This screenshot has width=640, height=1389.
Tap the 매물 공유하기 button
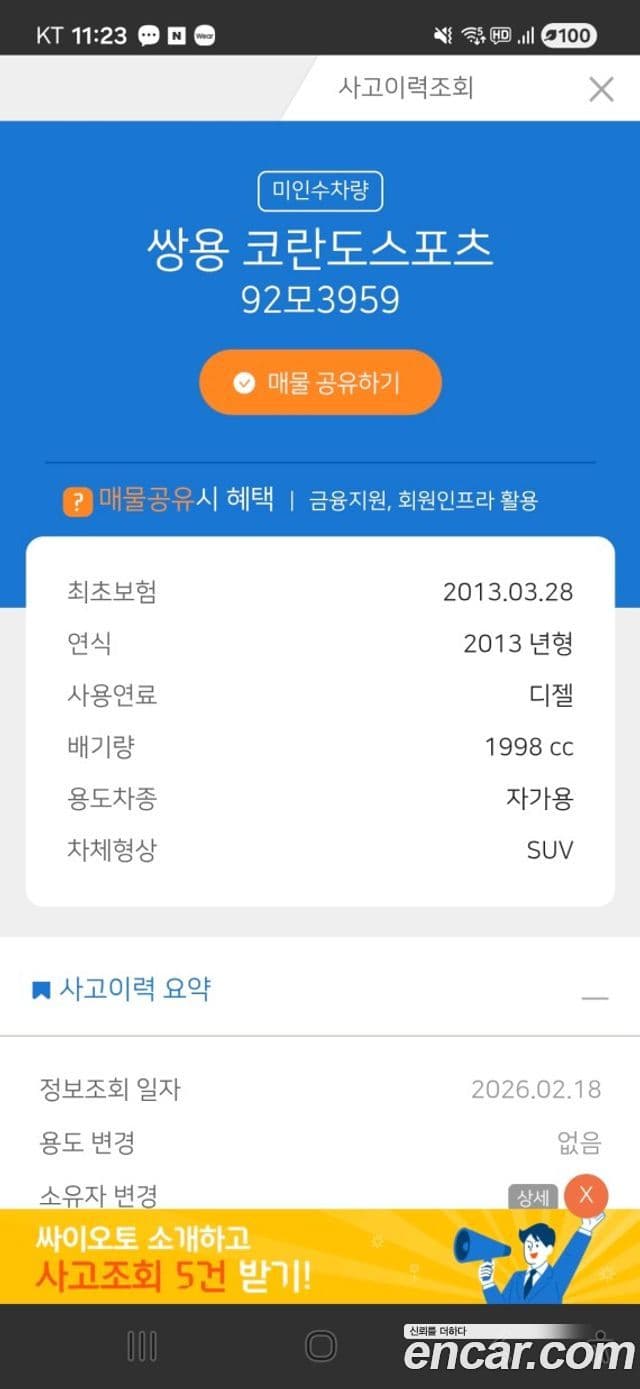pyautogui.click(x=320, y=383)
